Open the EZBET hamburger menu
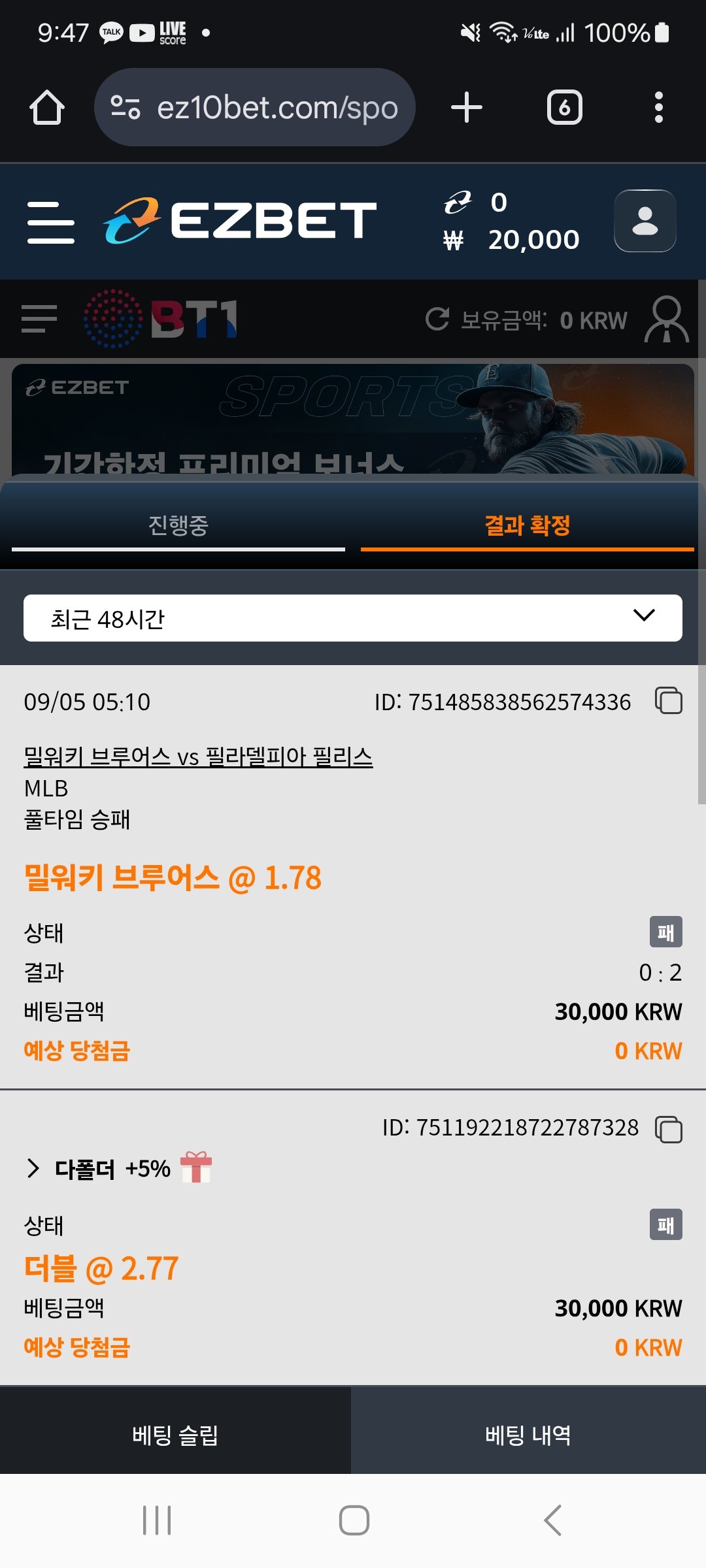 (50, 222)
